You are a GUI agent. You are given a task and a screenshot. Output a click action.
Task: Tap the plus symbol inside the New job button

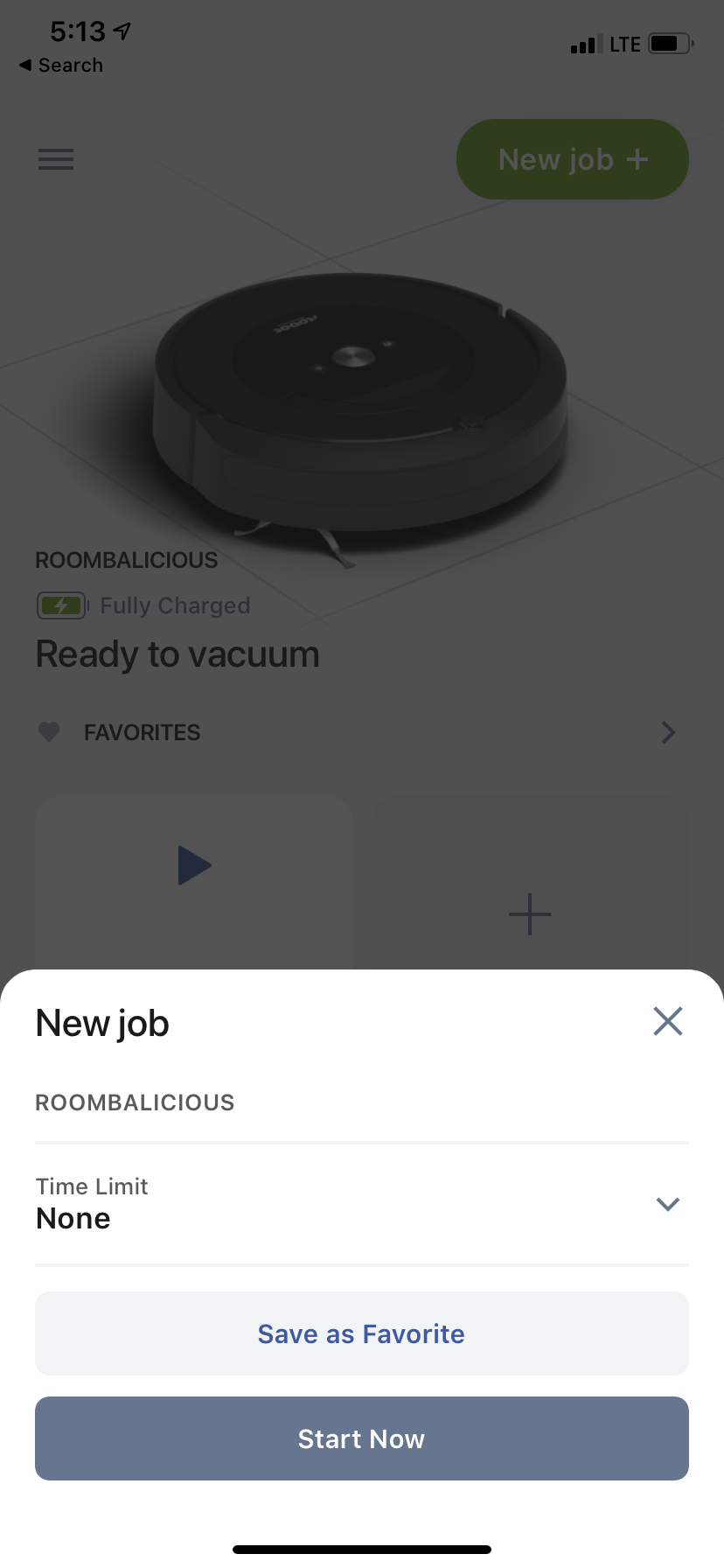pos(637,159)
